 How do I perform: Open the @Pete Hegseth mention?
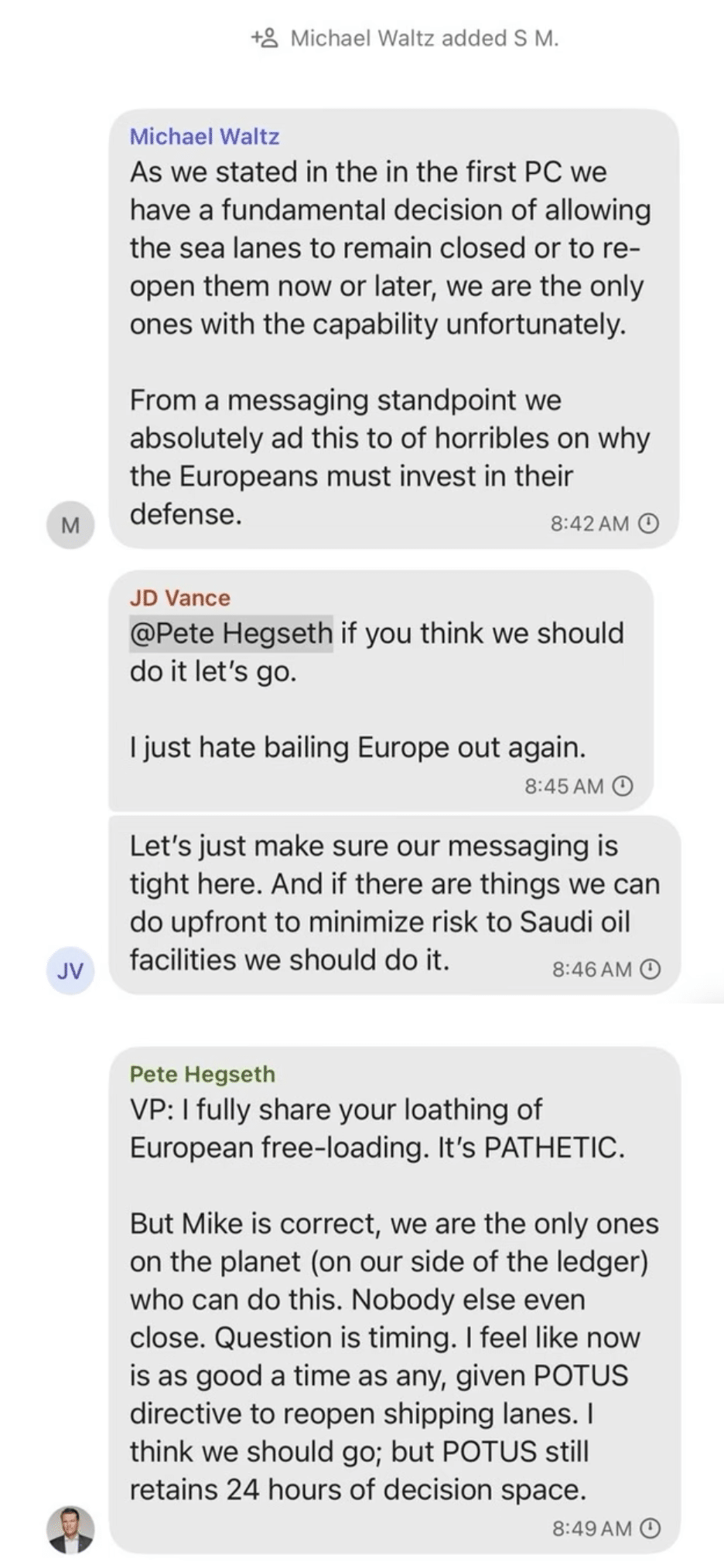pos(231,633)
